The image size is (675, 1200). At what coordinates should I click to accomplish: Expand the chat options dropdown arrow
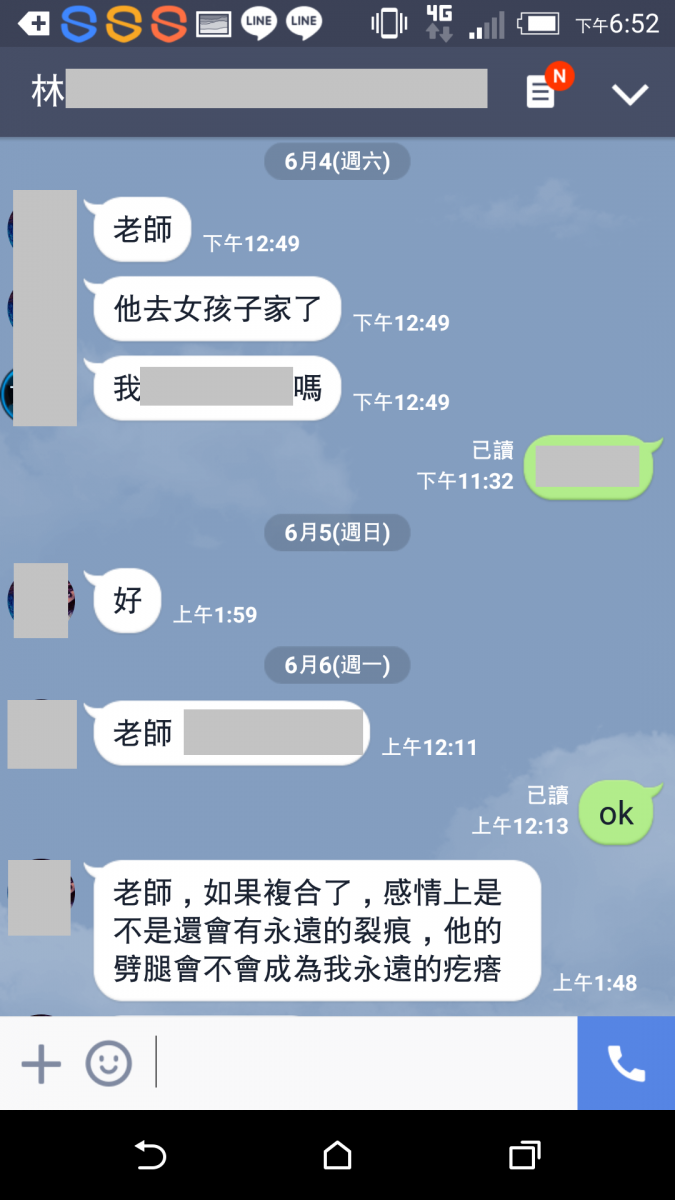(630, 95)
